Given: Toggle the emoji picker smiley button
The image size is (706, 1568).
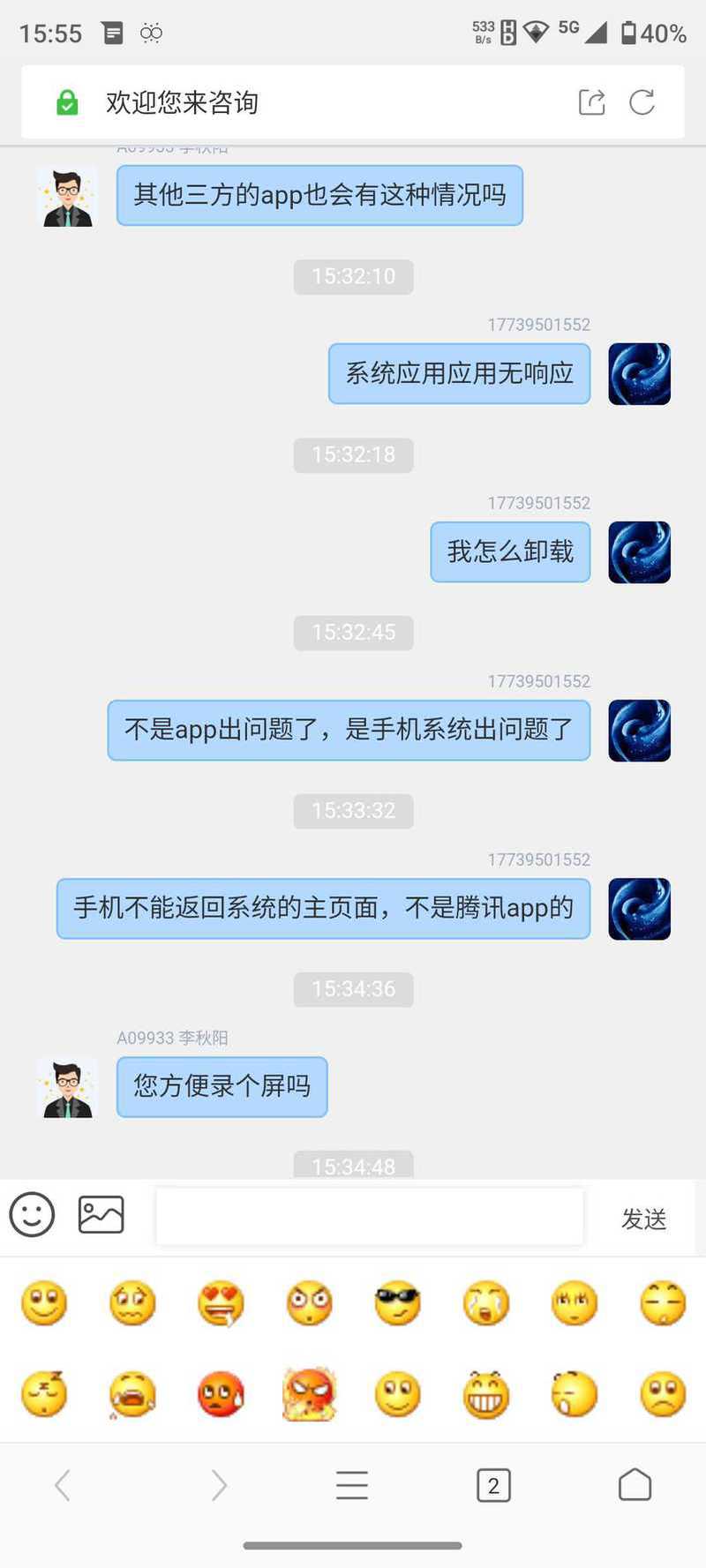Looking at the screenshot, I should [33, 1215].
